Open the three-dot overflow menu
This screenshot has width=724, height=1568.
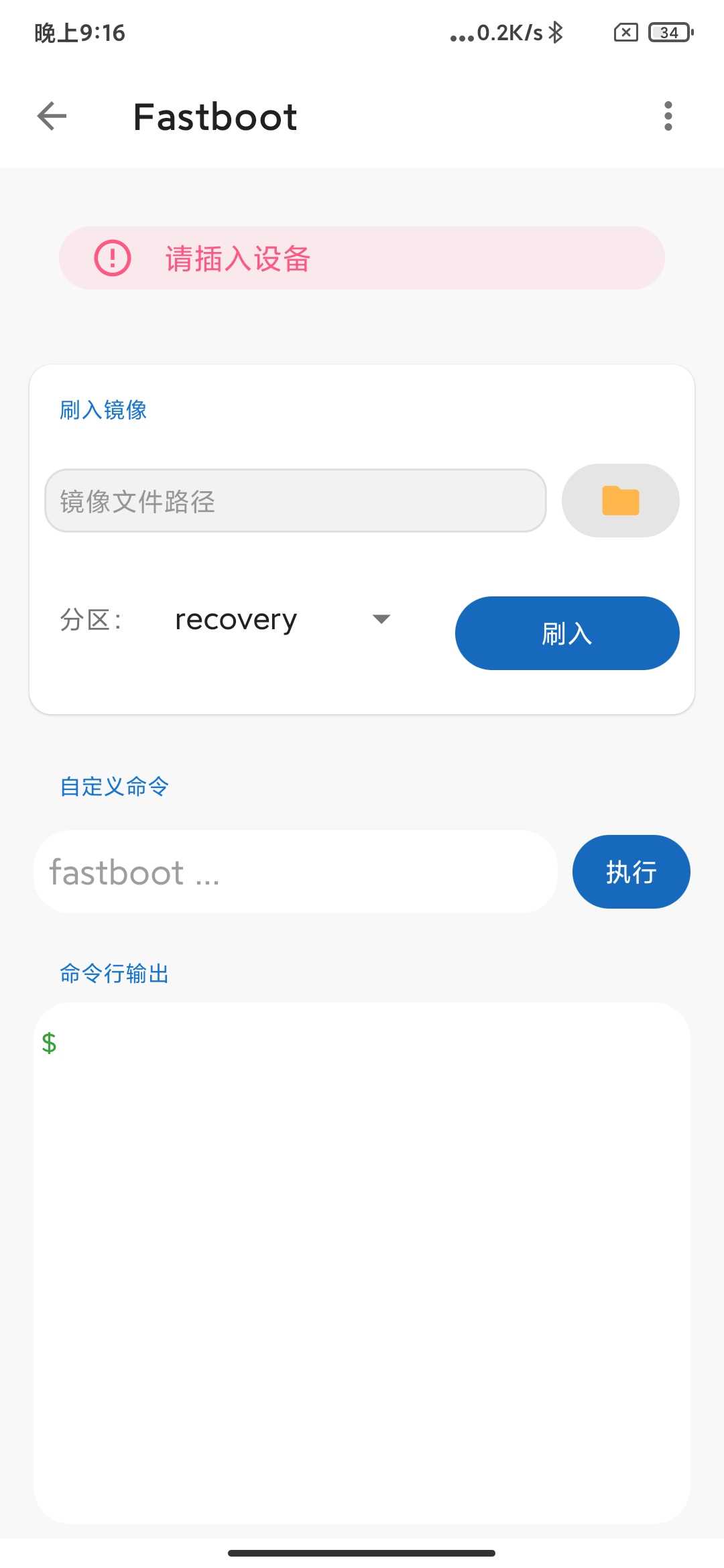pos(668,116)
